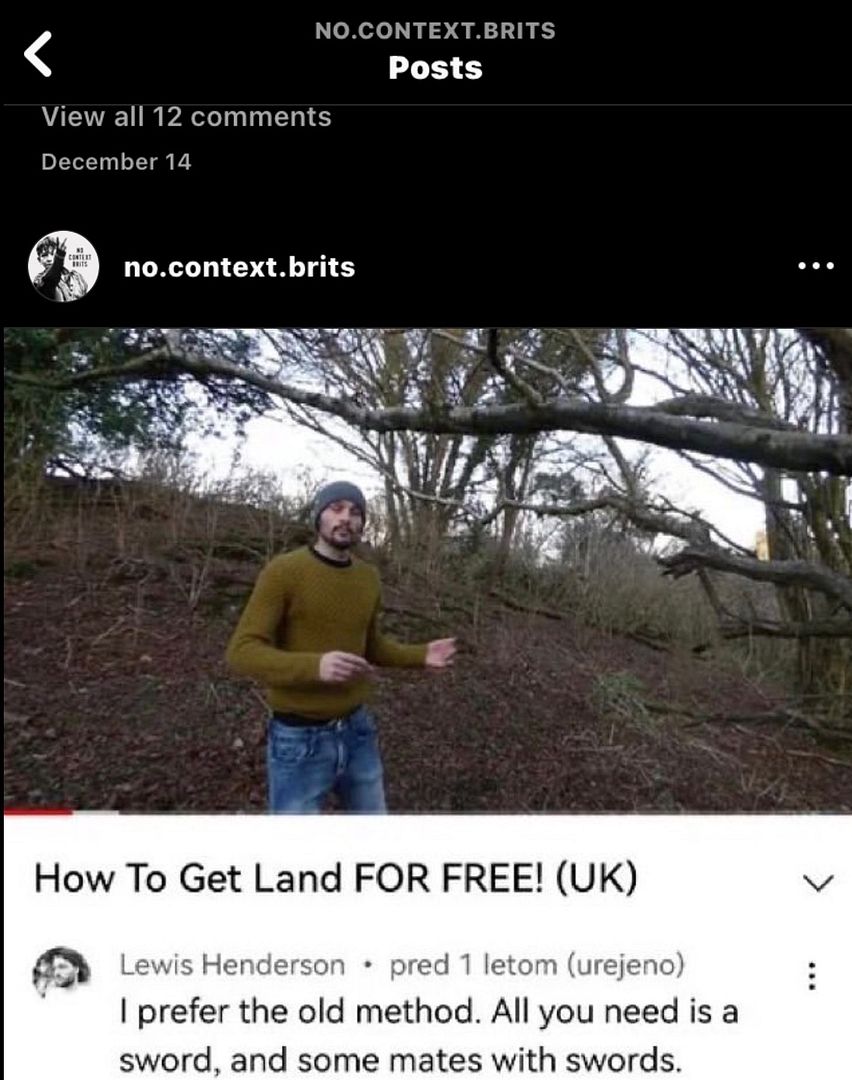Screen dimensions: 852x1080
Task: Go back using the top-left arrow
Action: (38, 54)
